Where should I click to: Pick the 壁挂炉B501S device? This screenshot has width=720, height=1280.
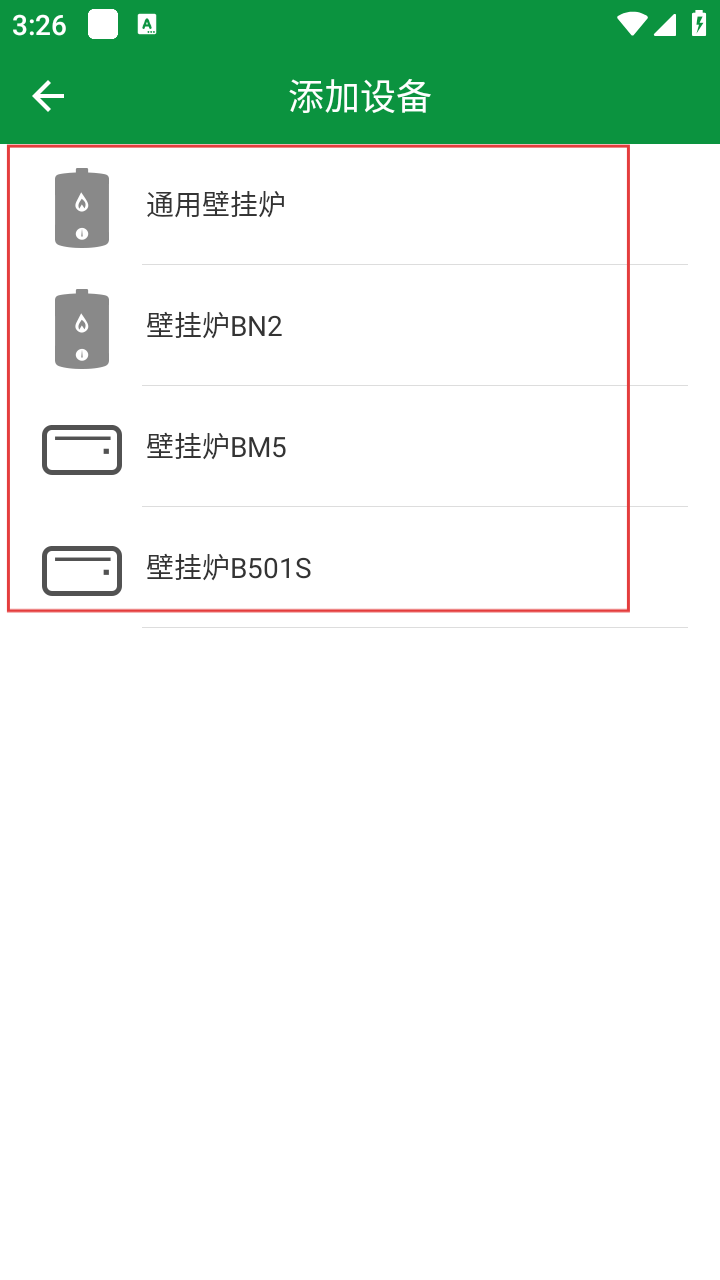point(360,568)
